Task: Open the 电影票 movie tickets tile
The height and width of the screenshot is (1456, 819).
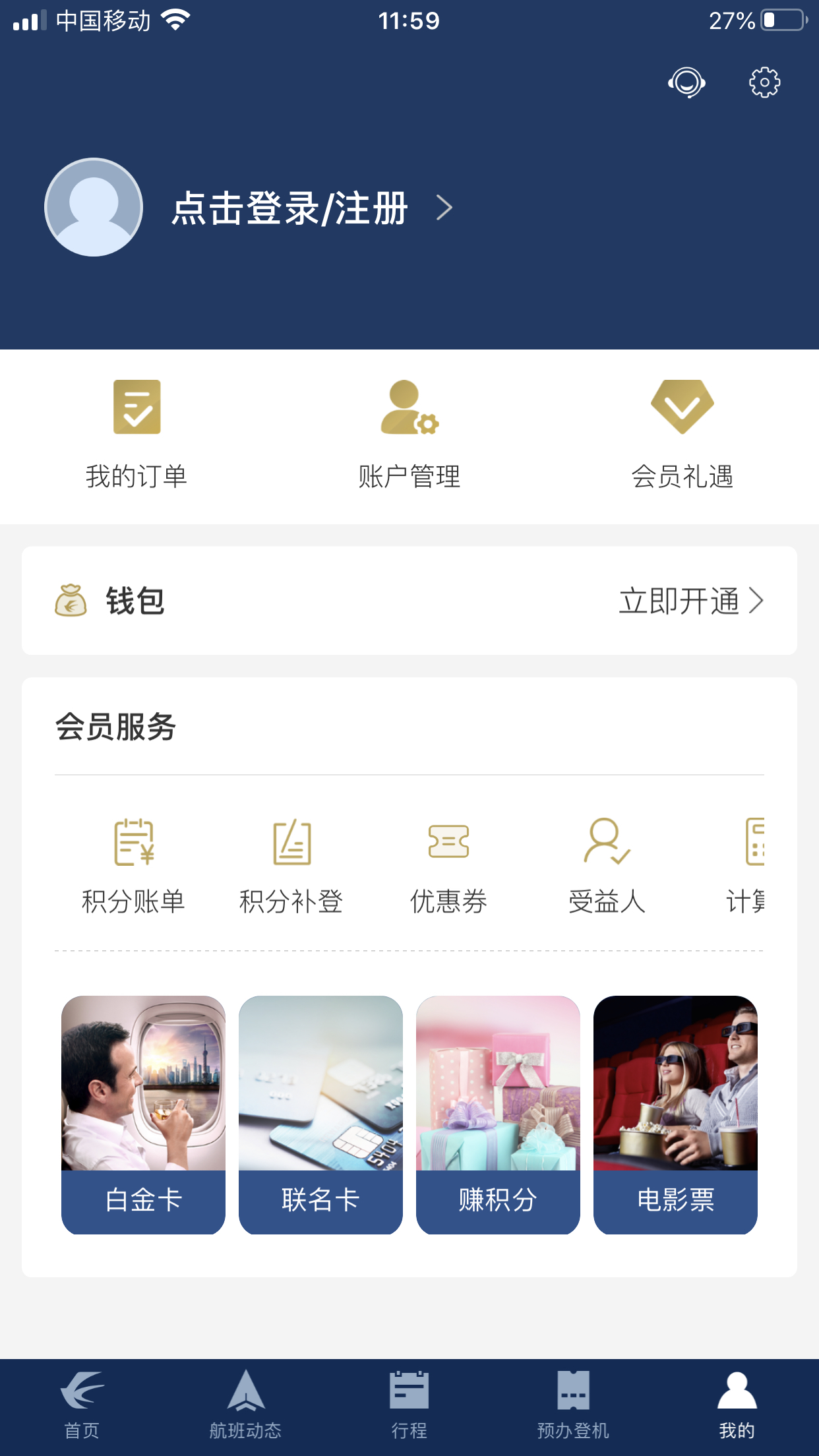Action: click(x=675, y=1114)
